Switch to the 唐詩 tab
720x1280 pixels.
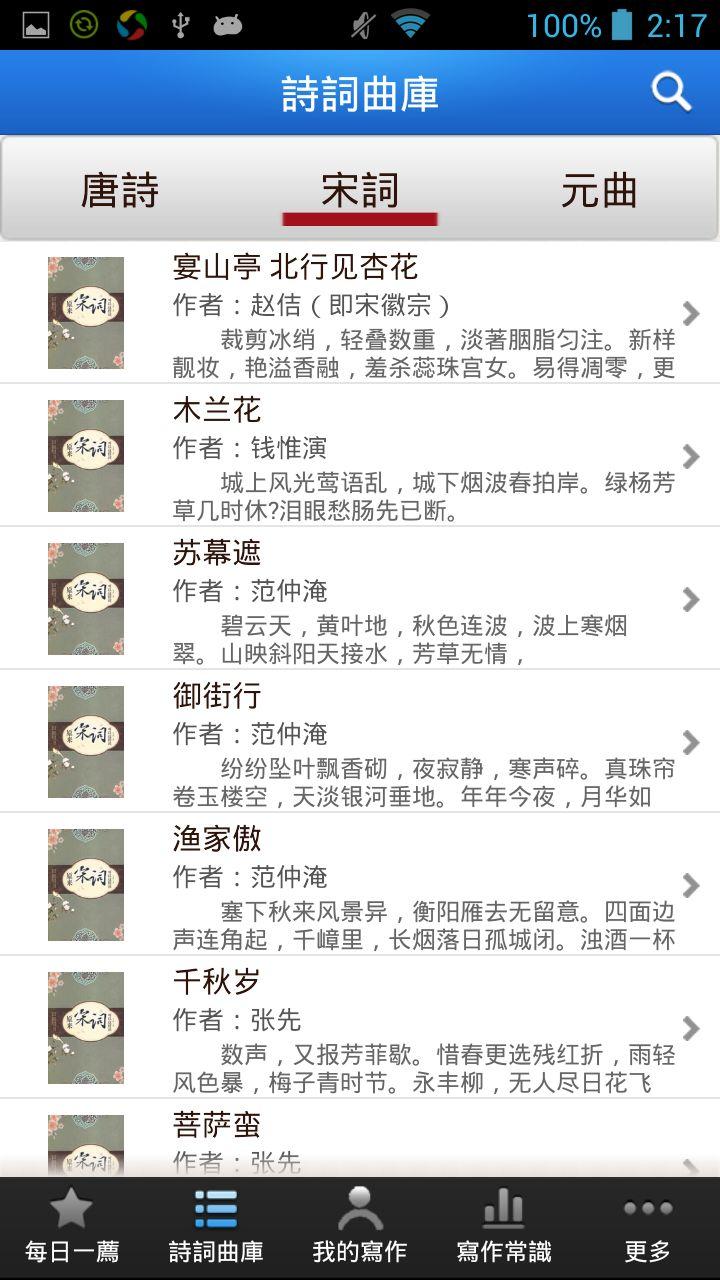coord(120,190)
